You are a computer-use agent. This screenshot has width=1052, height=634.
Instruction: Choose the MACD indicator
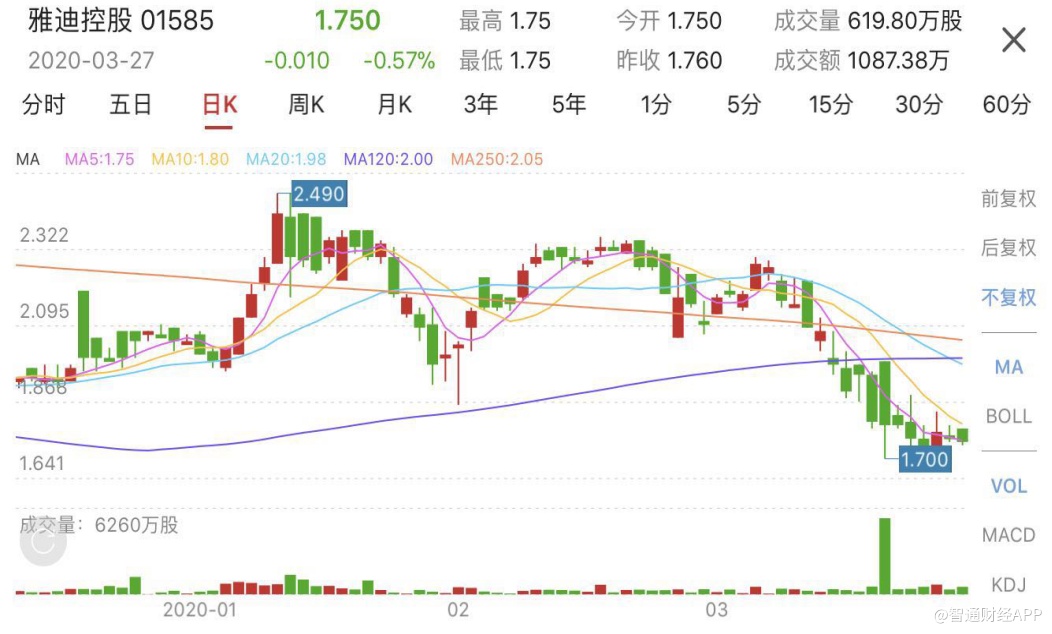click(1008, 535)
